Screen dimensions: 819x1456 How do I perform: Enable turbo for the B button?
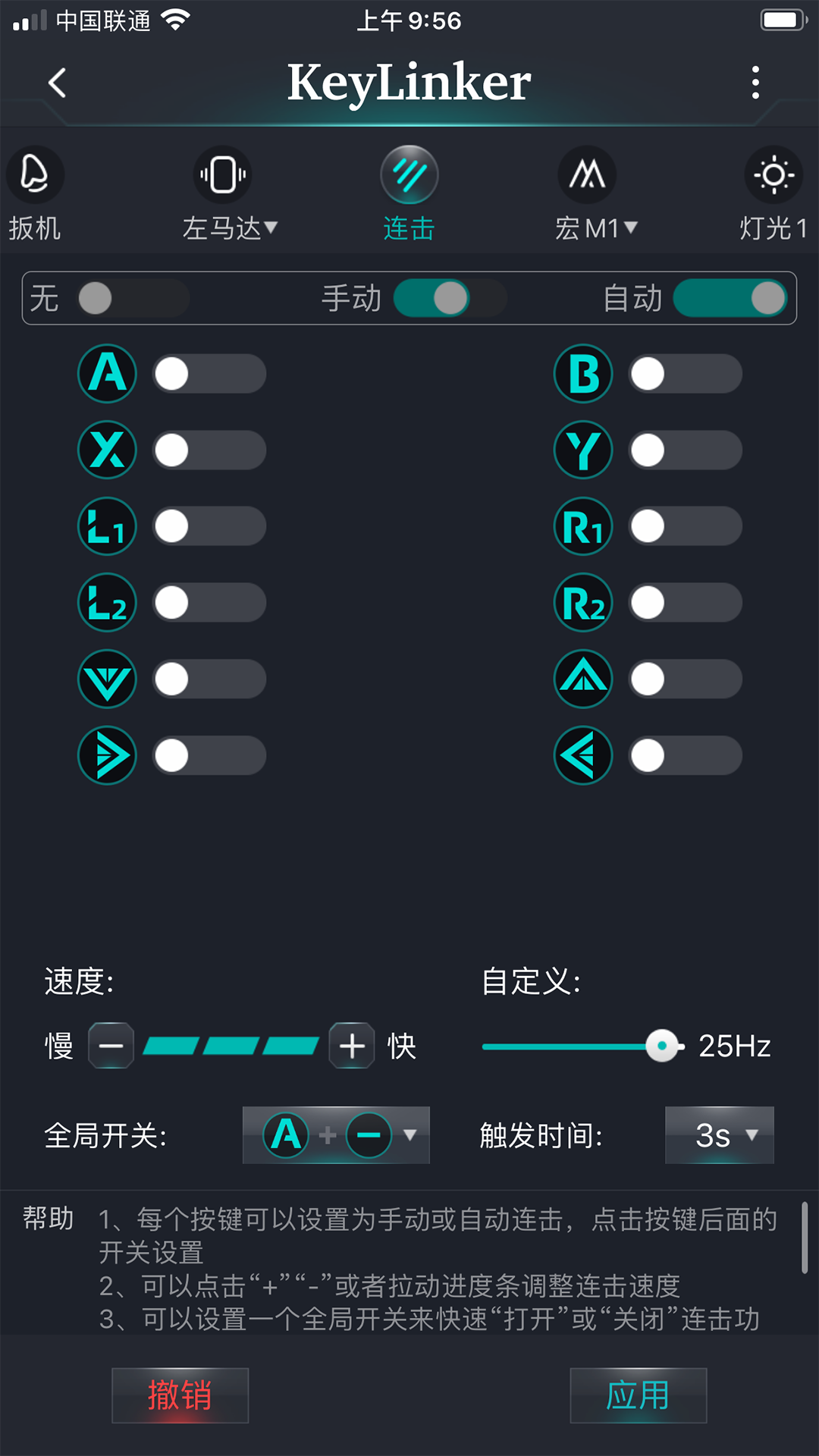685,374
